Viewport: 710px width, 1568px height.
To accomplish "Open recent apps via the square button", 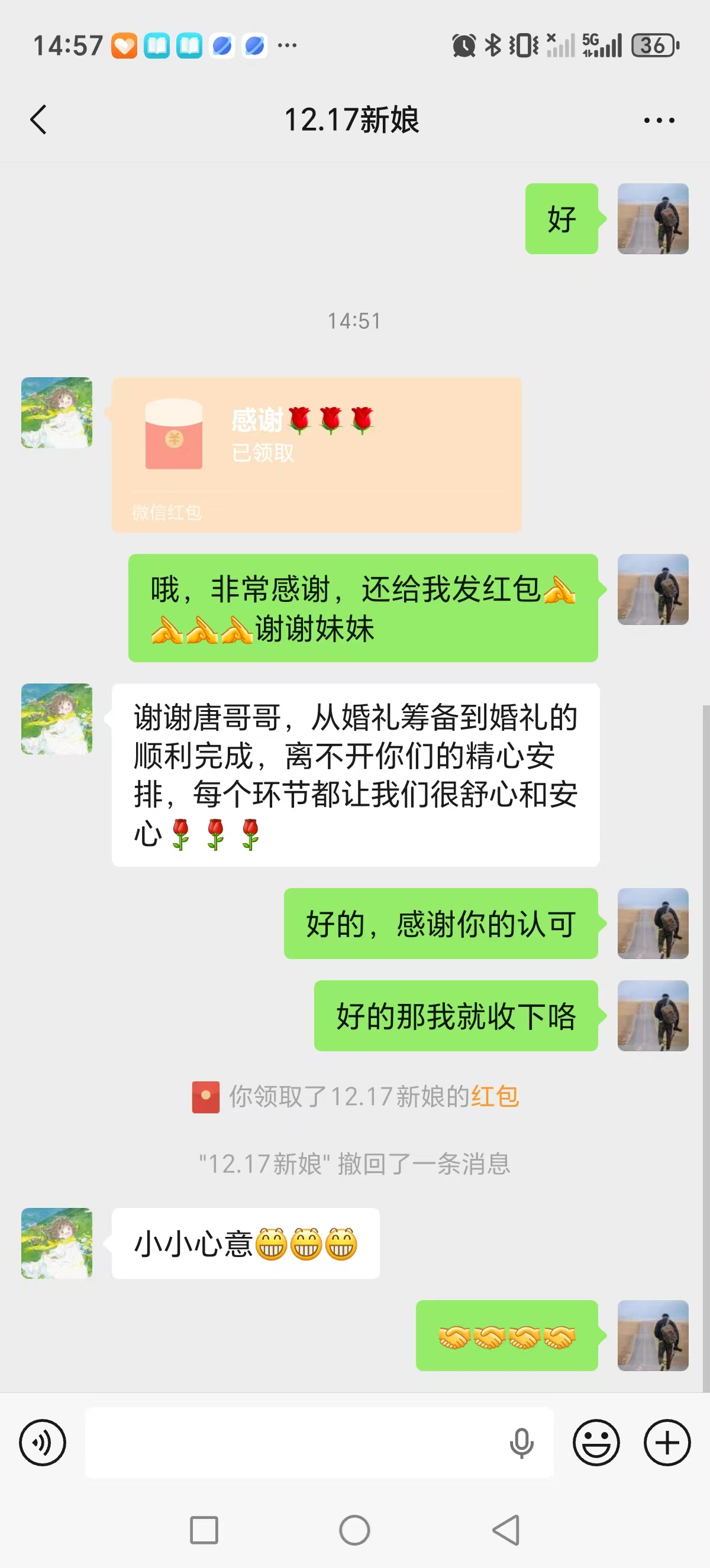I will click(204, 1530).
